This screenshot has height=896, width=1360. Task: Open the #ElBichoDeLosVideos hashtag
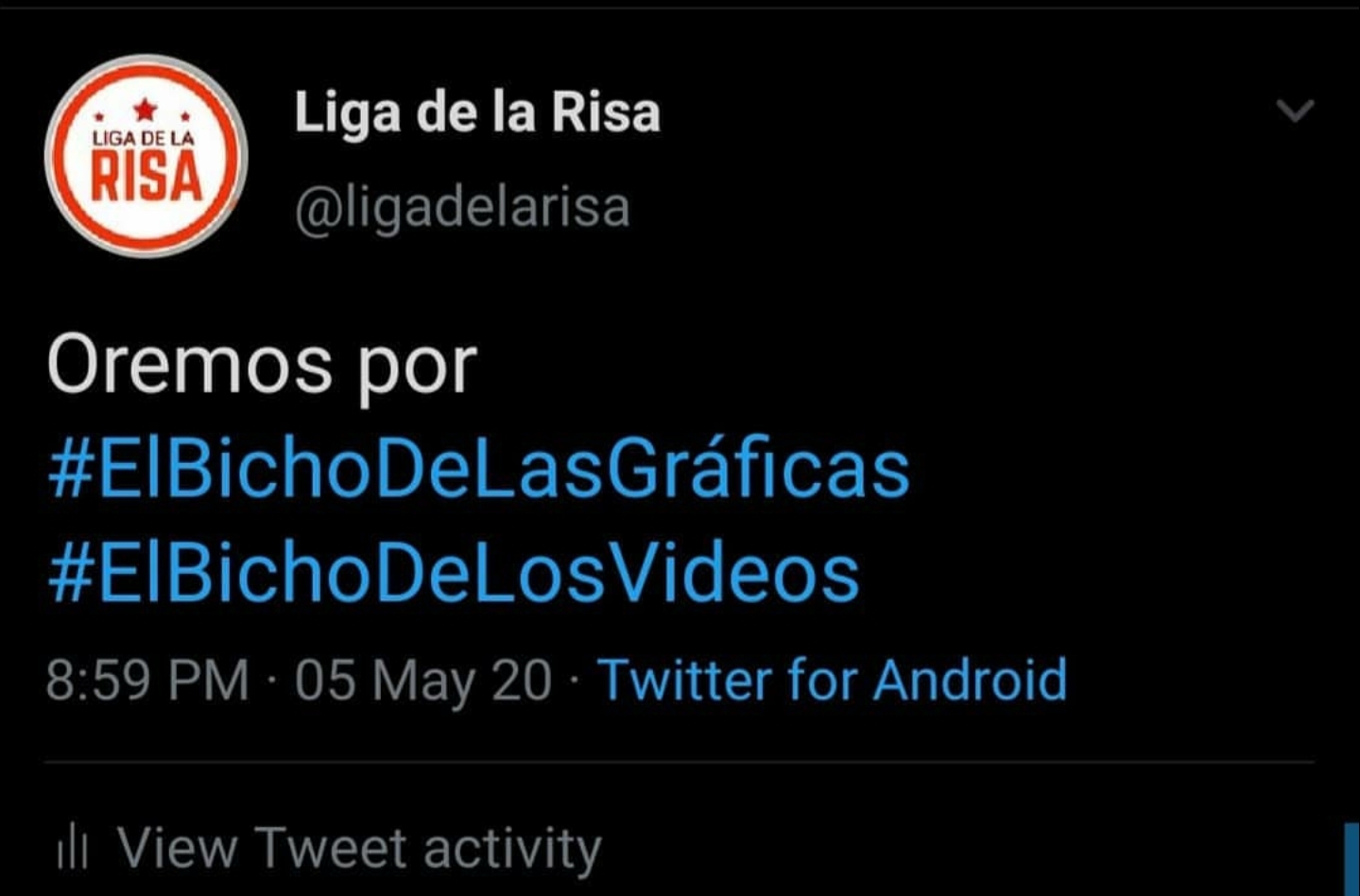point(454,573)
